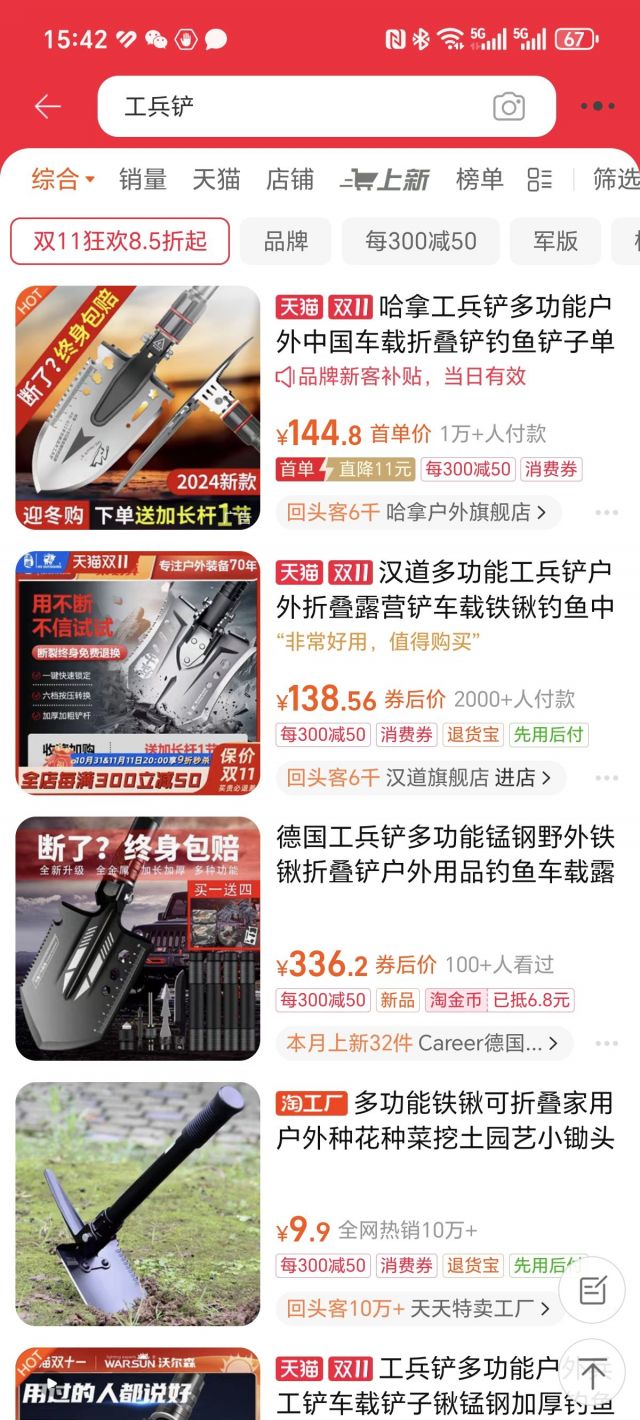The width and height of the screenshot is (640, 1420).
Task: Apply the 每300减50 filter chip
Action: tap(420, 241)
